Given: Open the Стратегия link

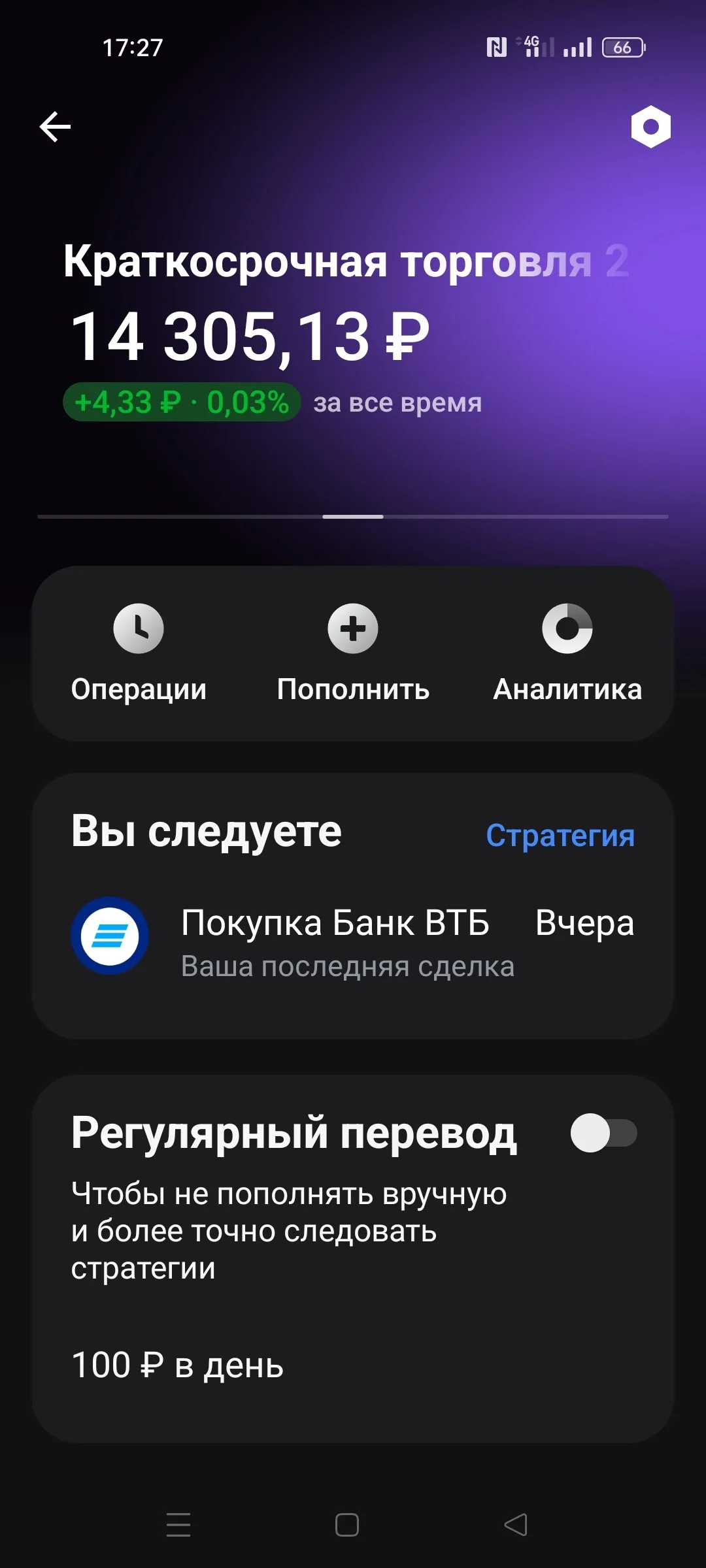Looking at the screenshot, I should click(560, 835).
